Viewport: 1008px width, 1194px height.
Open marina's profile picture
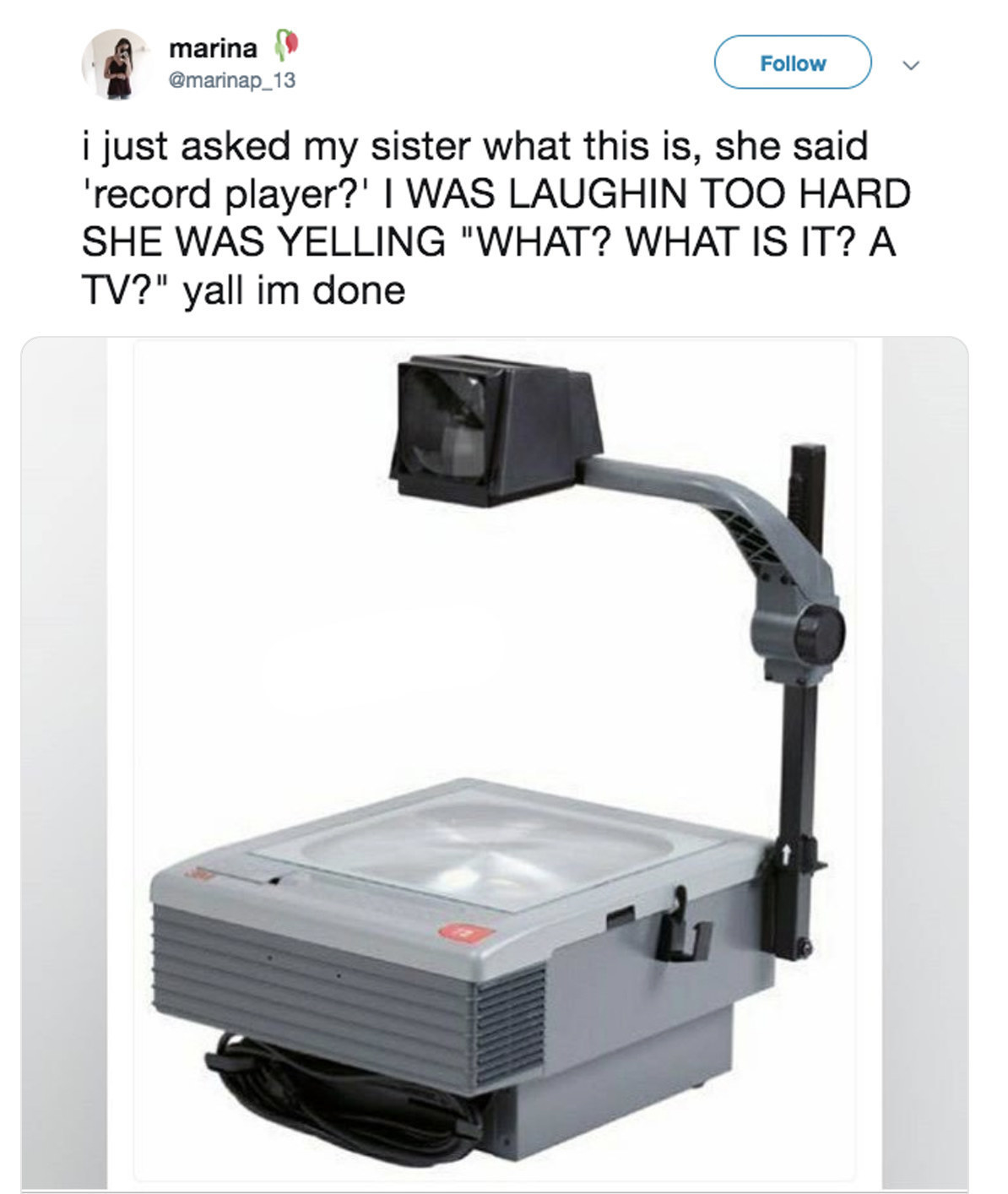(x=115, y=64)
